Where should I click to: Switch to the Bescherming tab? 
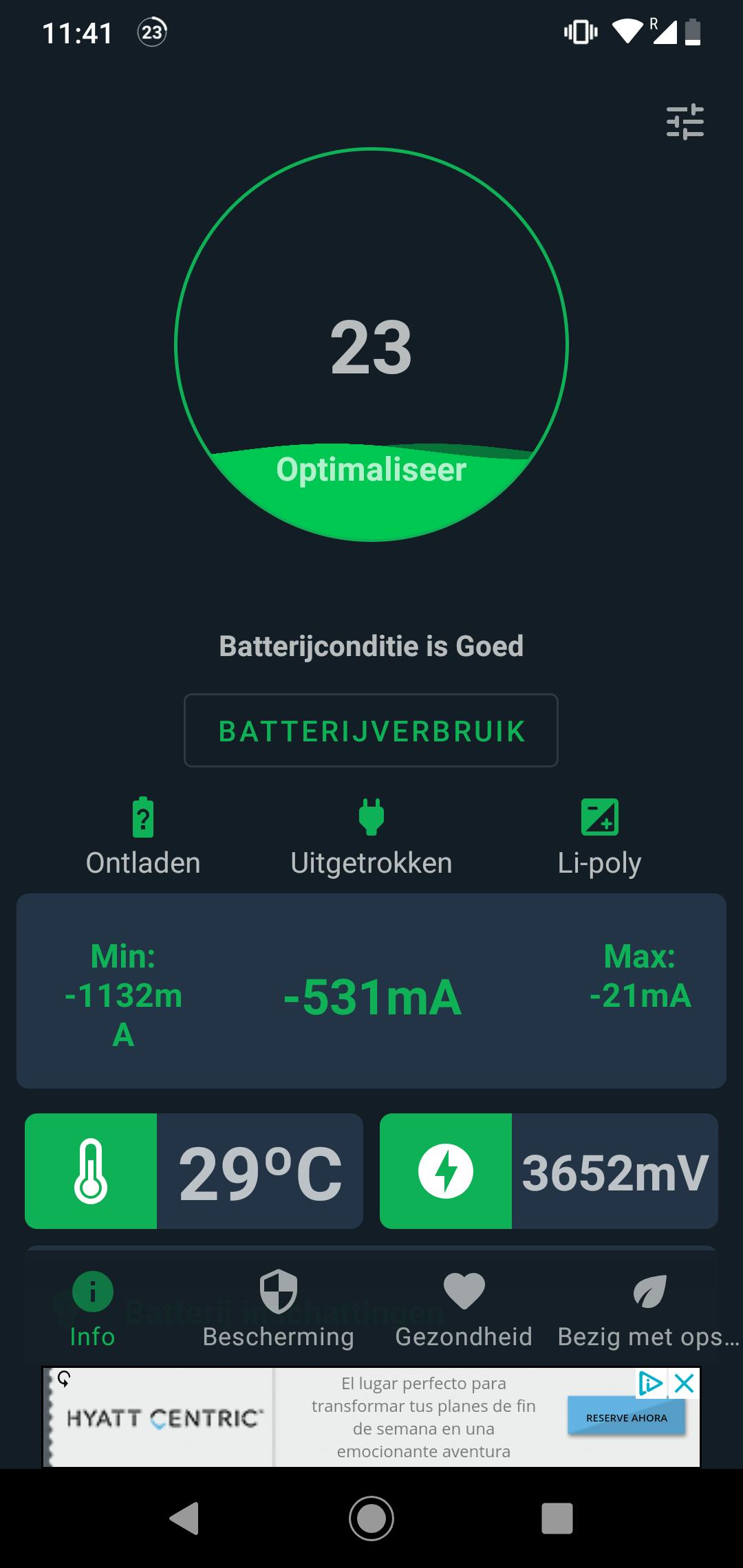click(x=278, y=1309)
